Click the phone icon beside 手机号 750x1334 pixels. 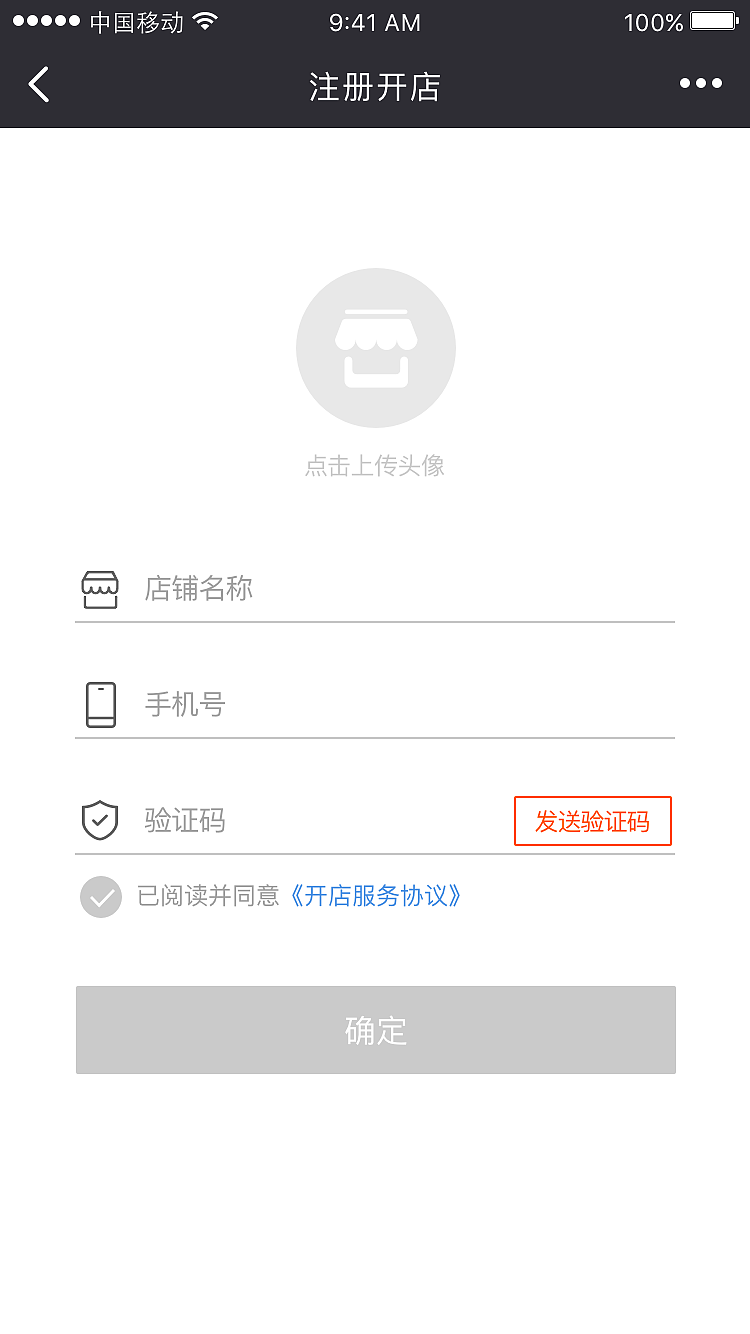(x=100, y=704)
